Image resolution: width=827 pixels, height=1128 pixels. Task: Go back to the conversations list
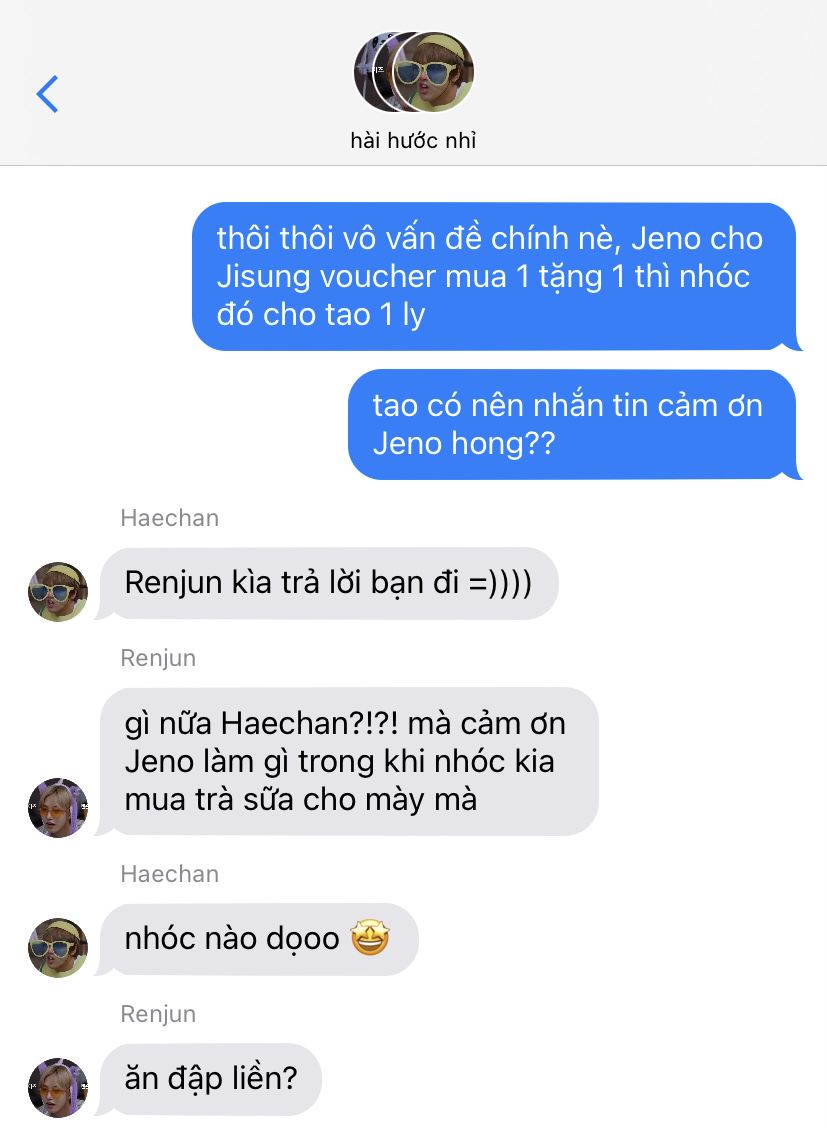coord(47,94)
